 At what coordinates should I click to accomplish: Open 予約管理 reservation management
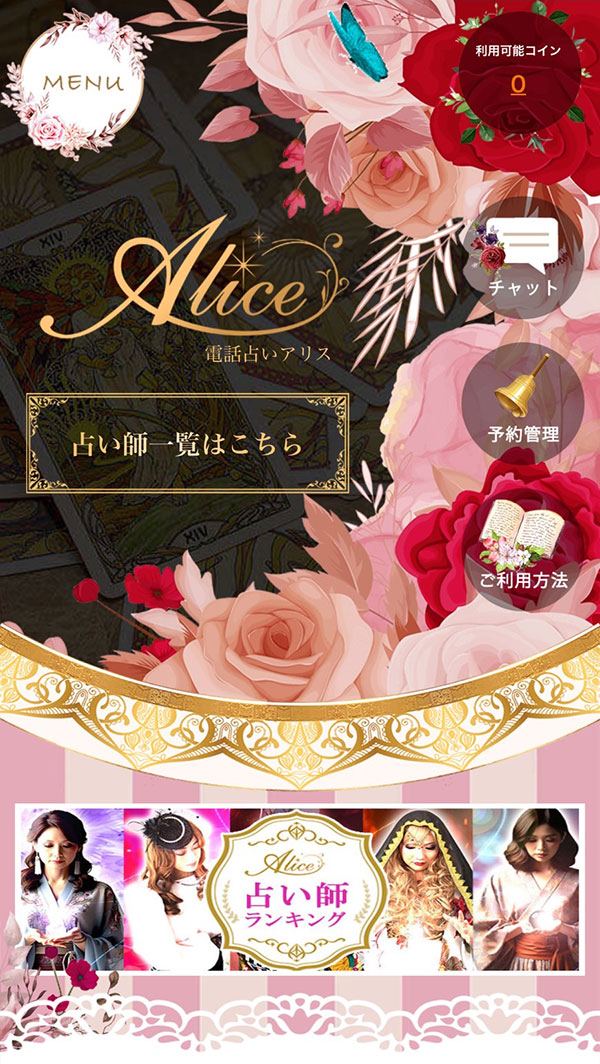coord(523,403)
